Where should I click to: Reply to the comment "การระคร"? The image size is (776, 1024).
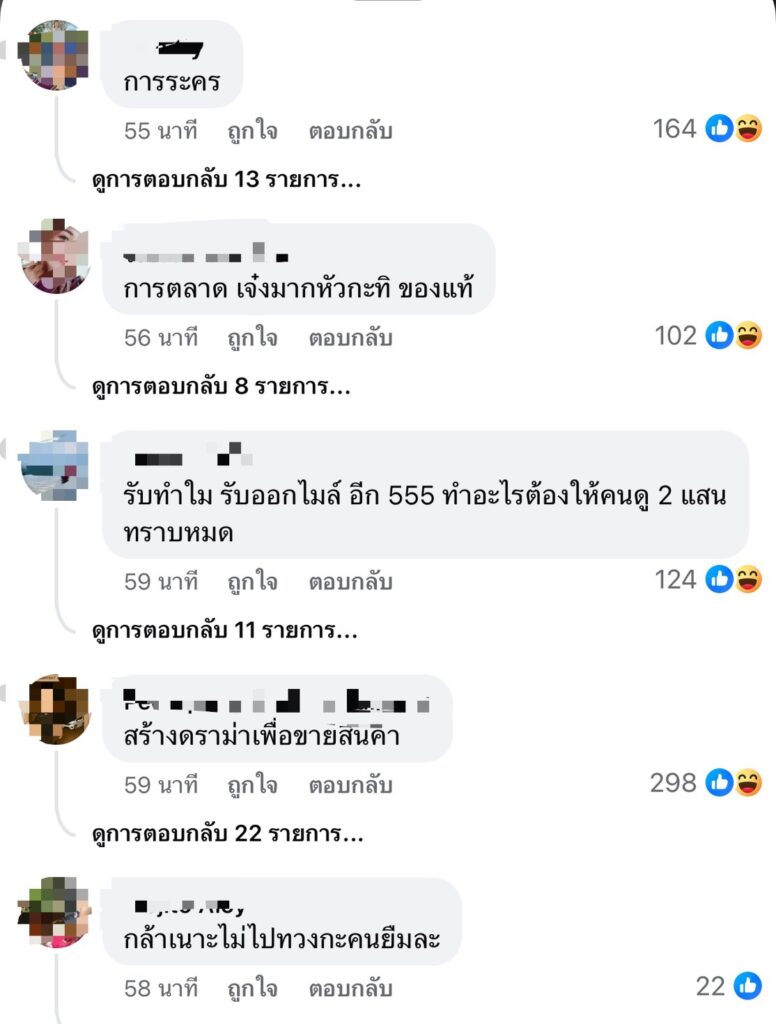(350, 131)
